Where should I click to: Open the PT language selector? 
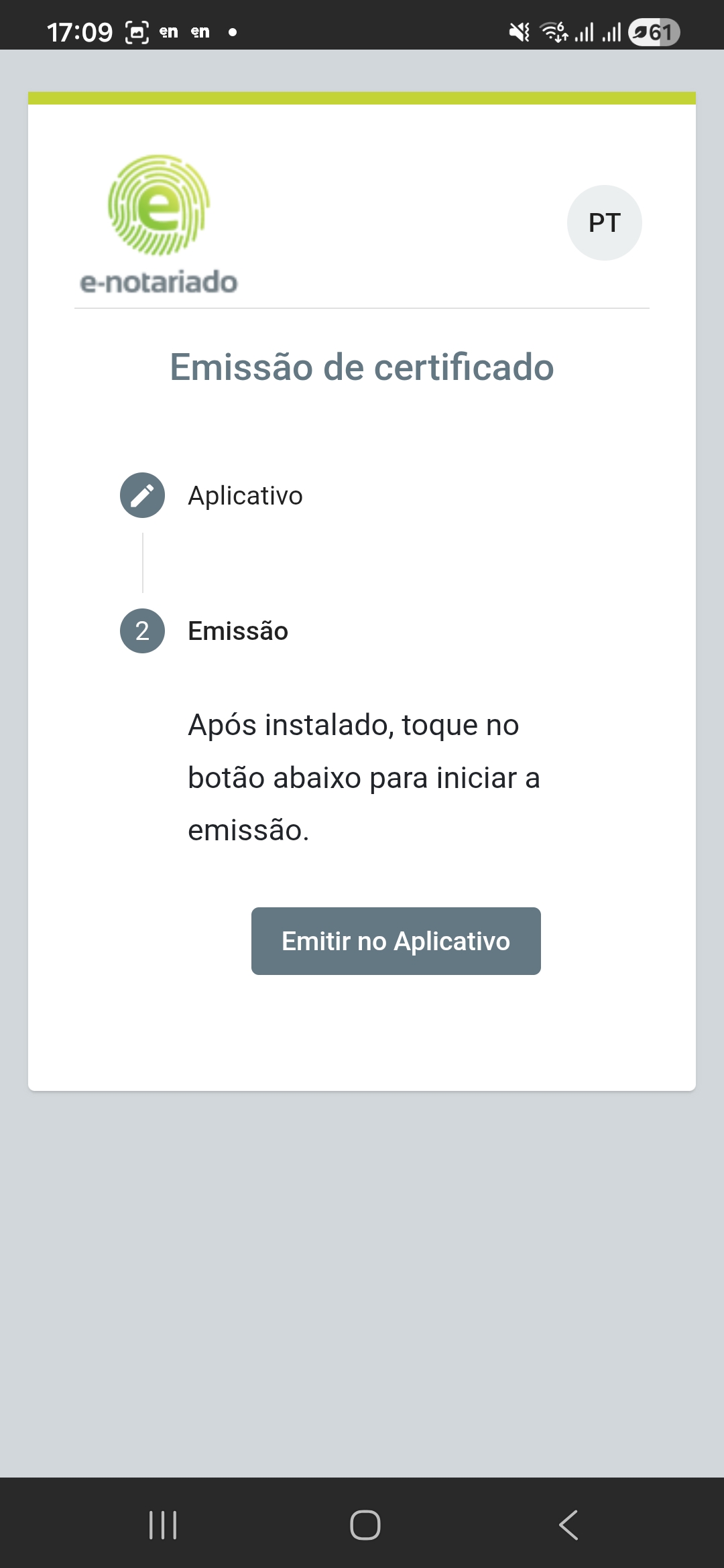(x=604, y=222)
